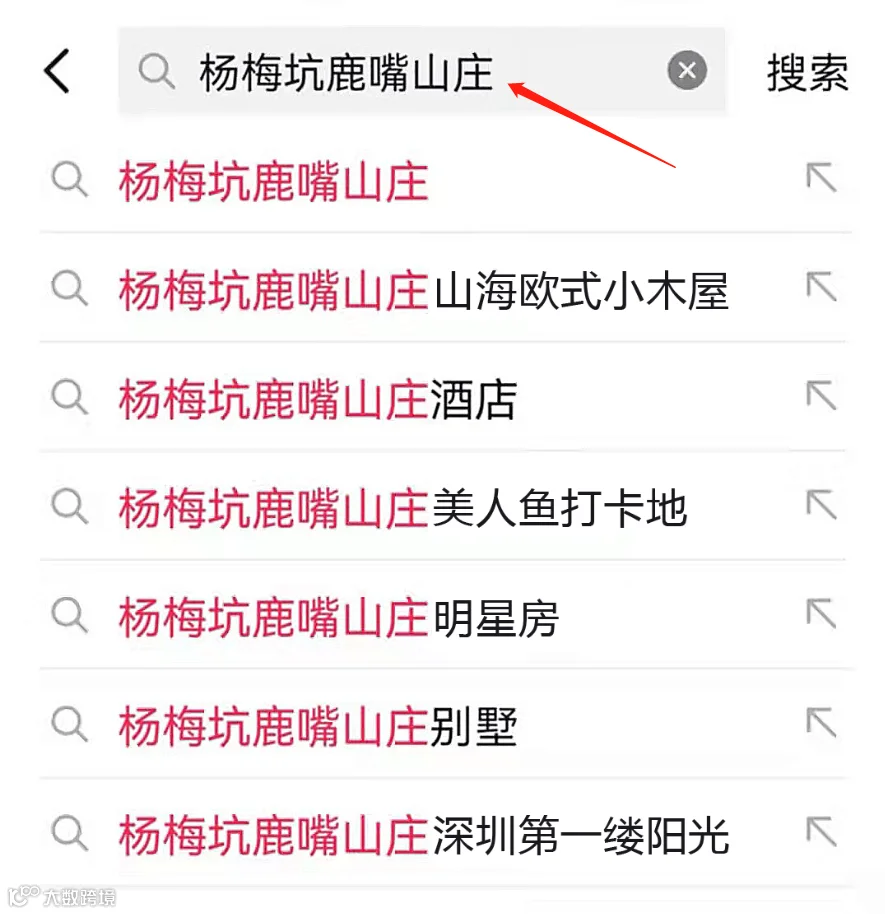
Task: Clear the search text with the X button
Action: click(687, 71)
